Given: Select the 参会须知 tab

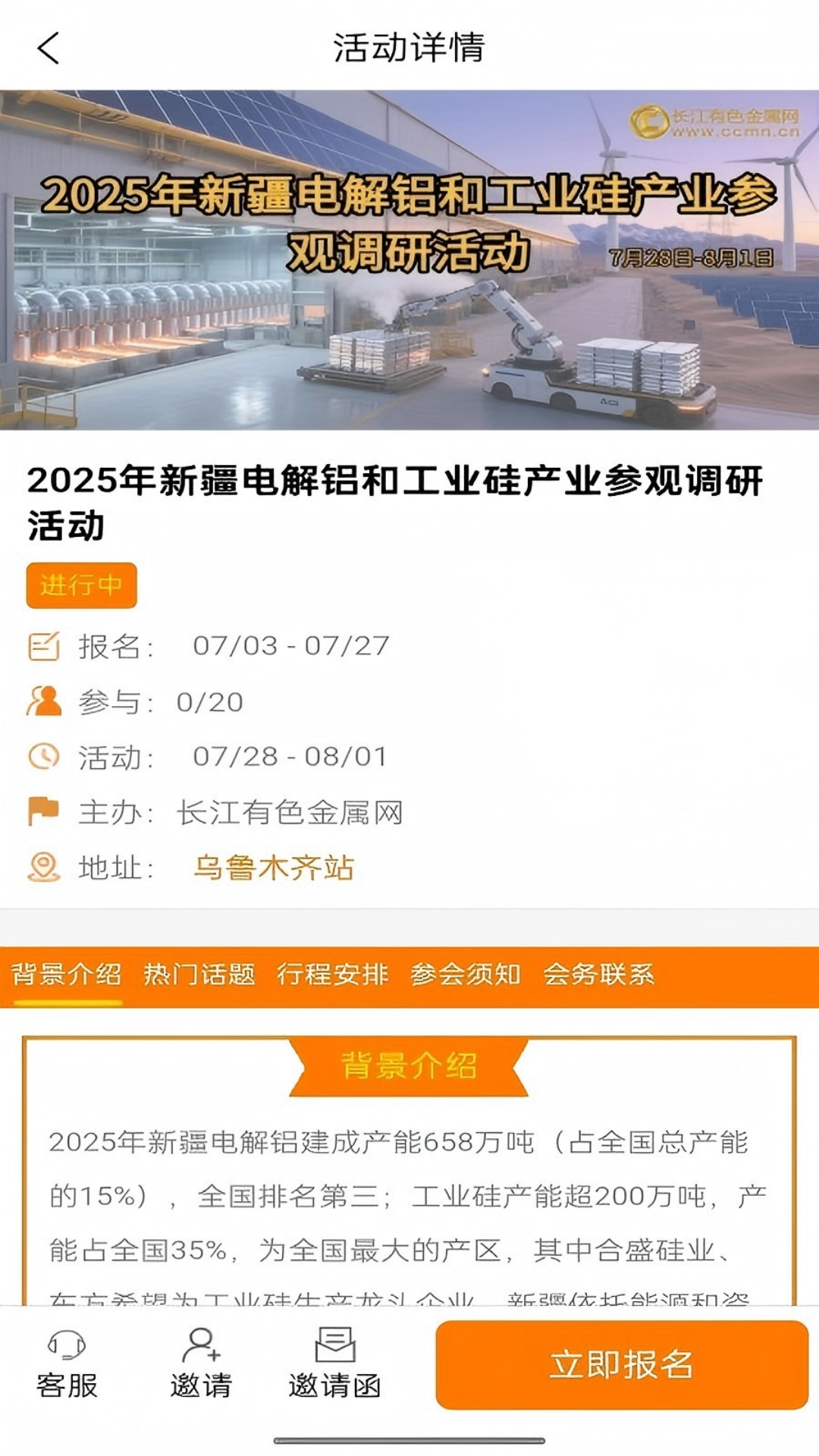Looking at the screenshot, I should (465, 977).
